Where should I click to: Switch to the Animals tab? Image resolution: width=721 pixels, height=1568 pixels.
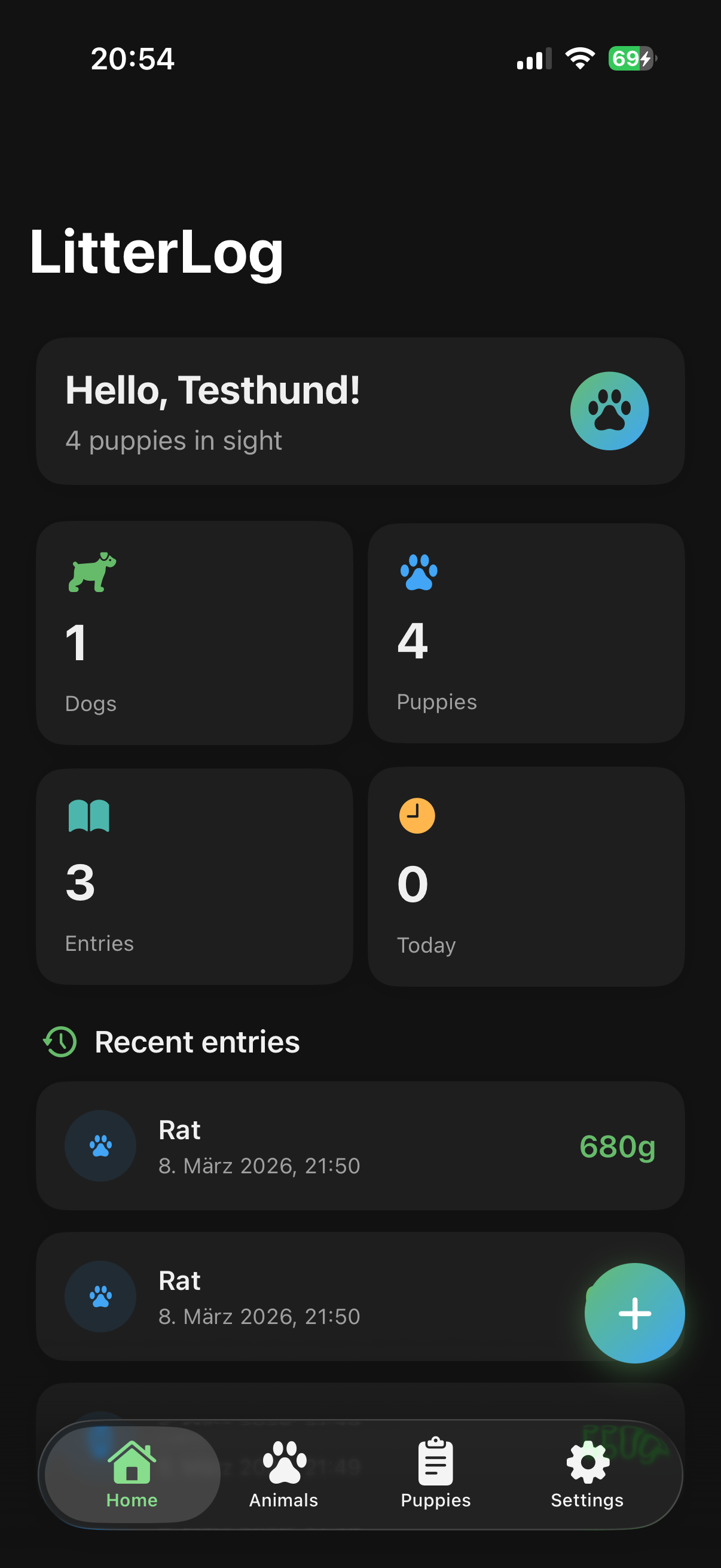pos(283,1474)
